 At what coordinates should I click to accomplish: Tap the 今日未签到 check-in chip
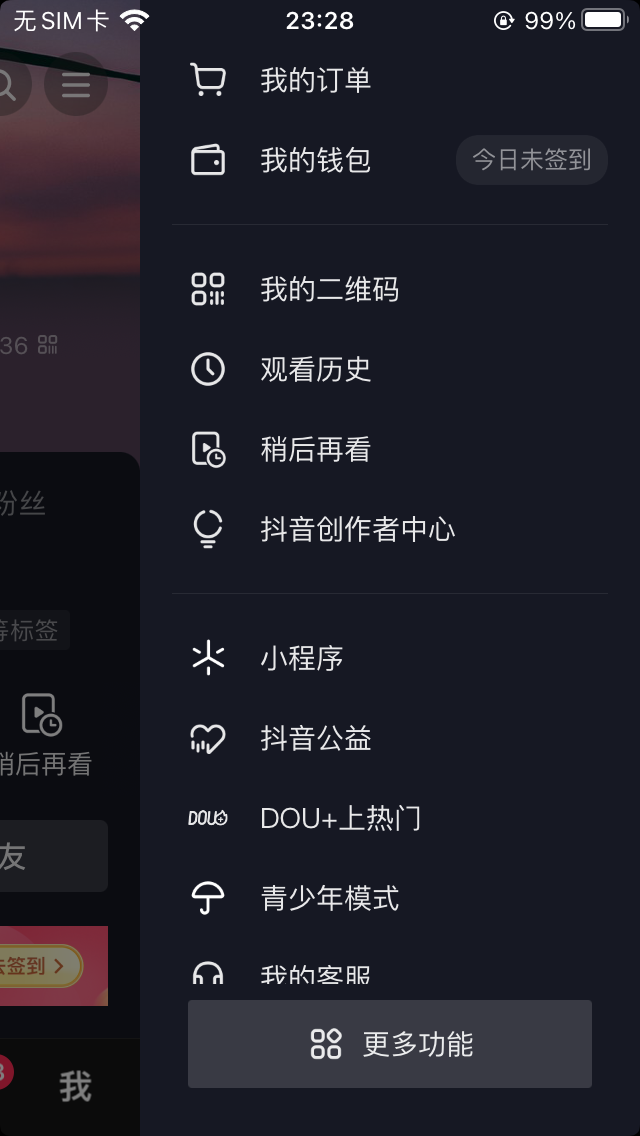pyautogui.click(x=532, y=160)
